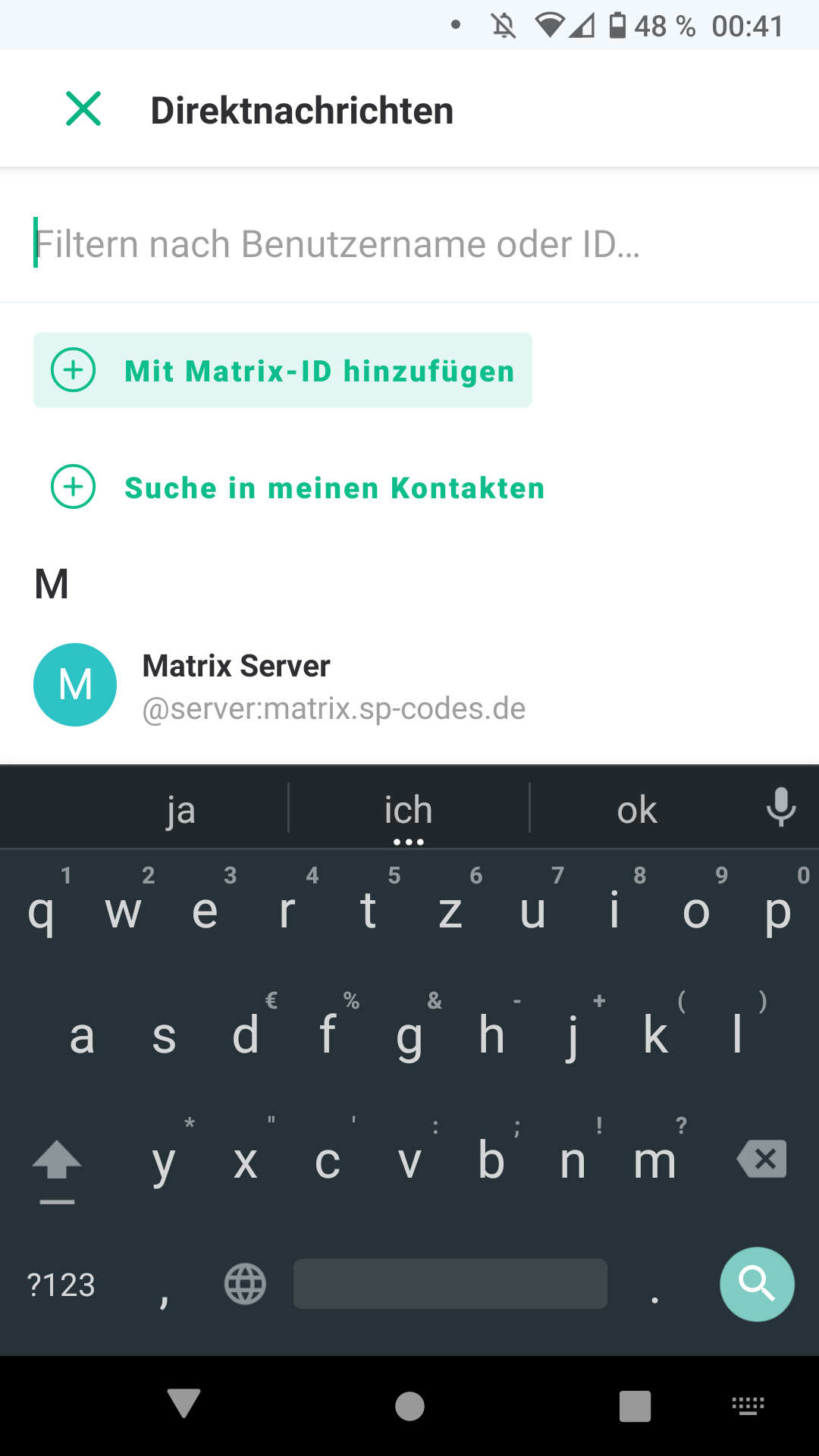
Task: Switch keyboard to ?123 symbols
Action: click(61, 1285)
